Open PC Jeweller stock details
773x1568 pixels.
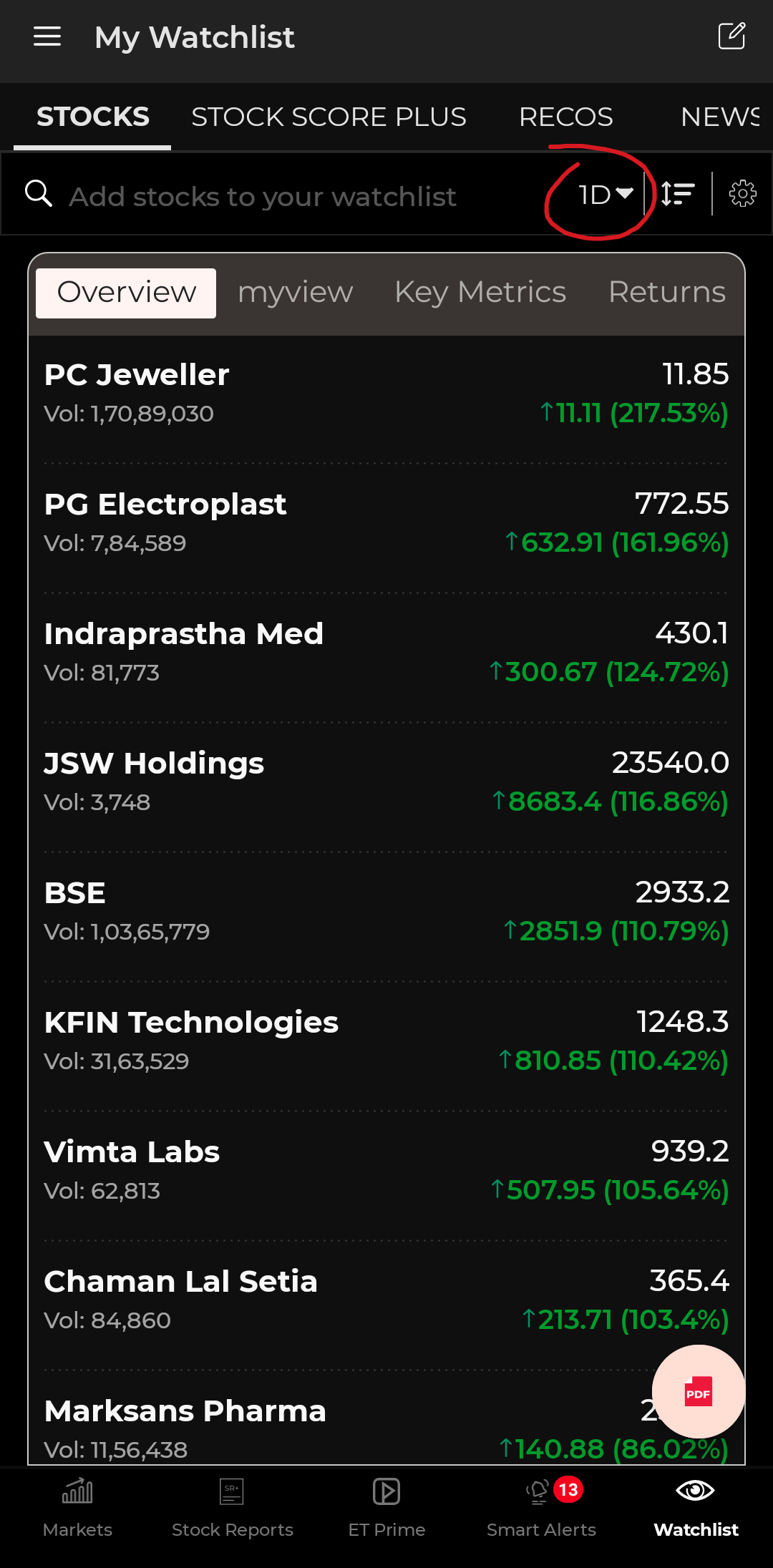pyautogui.click(x=386, y=394)
